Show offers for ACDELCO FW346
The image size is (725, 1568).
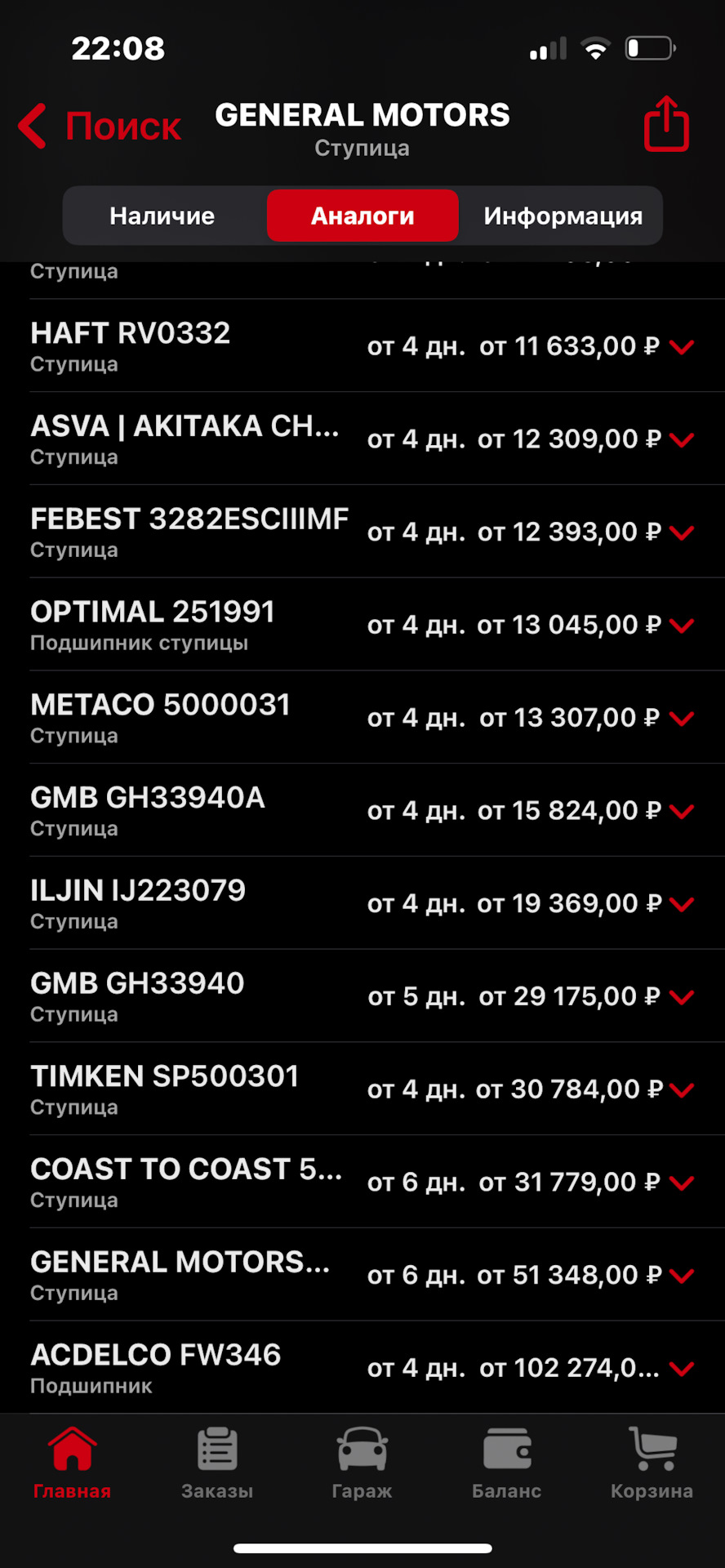(x=681, y=1369)
